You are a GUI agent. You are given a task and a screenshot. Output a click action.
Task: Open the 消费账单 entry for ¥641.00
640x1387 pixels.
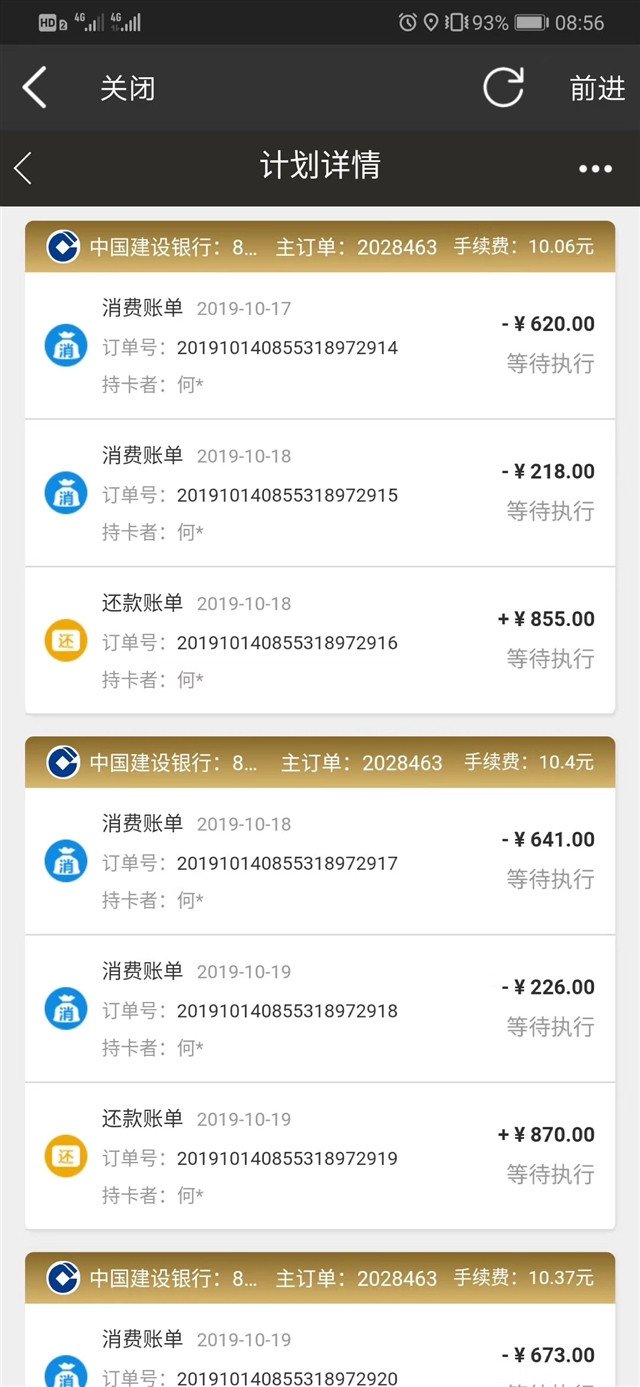pos(320,861)
